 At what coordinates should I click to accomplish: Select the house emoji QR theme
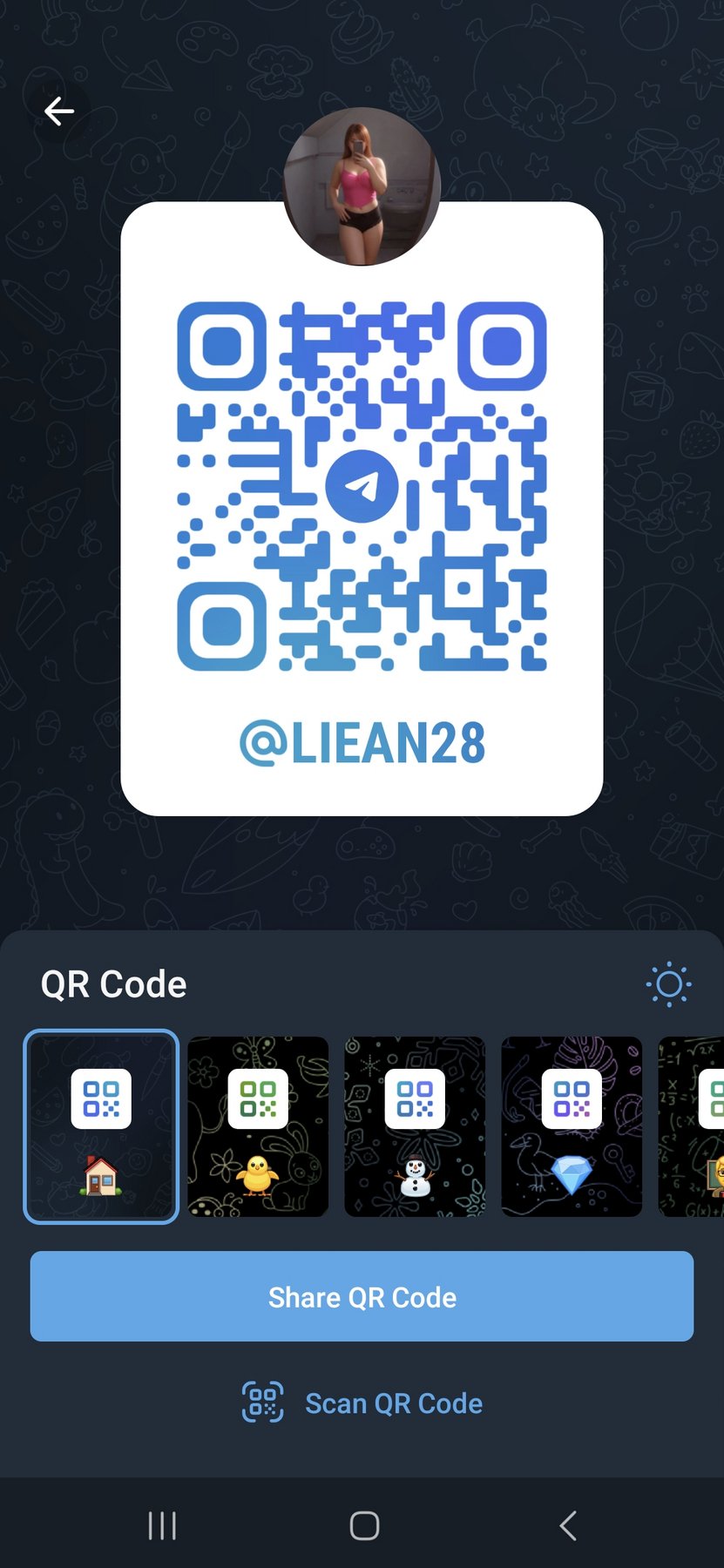(x=101, y=1126)
